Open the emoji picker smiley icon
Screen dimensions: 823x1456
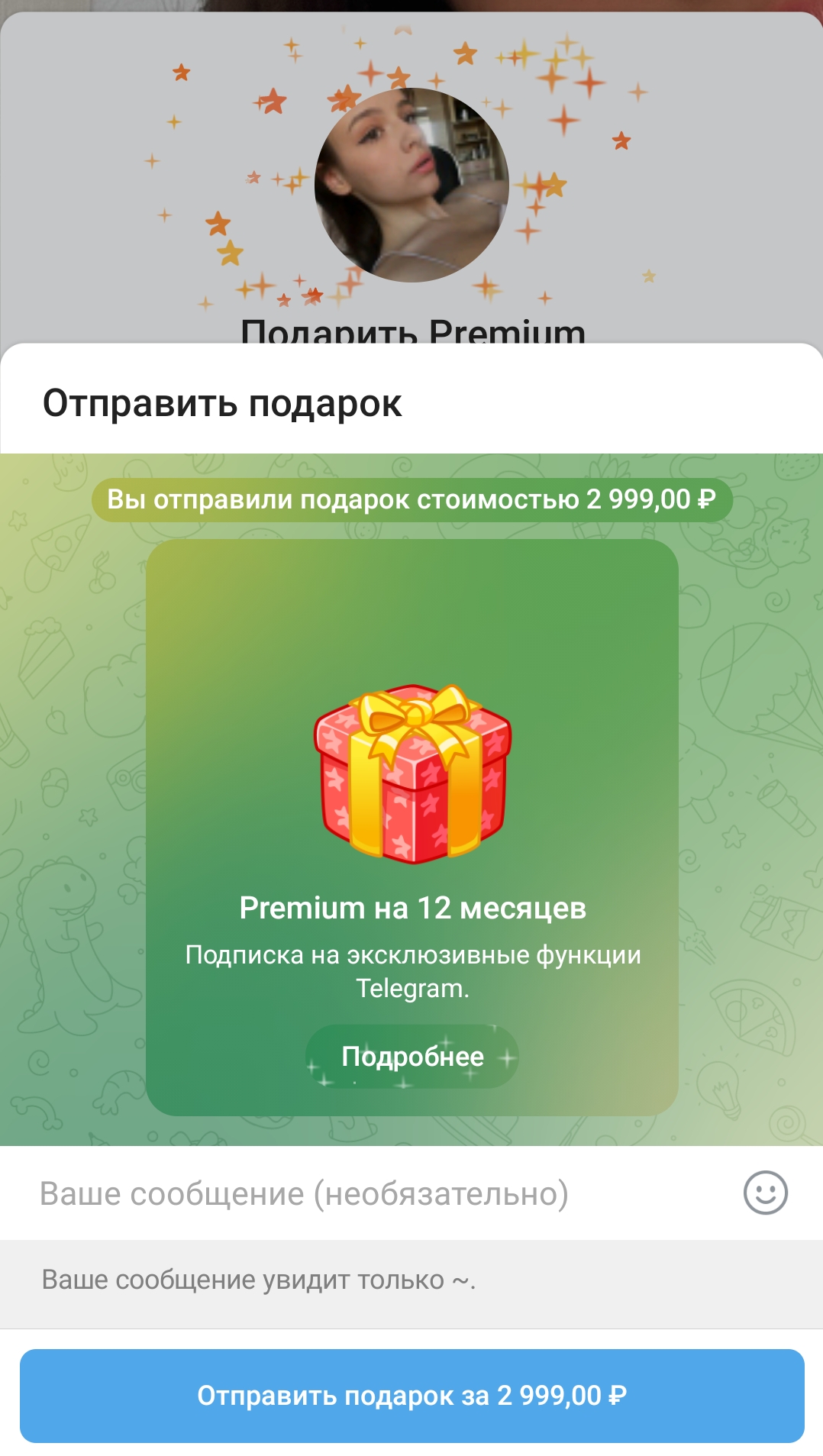(x=765, y=1193)
